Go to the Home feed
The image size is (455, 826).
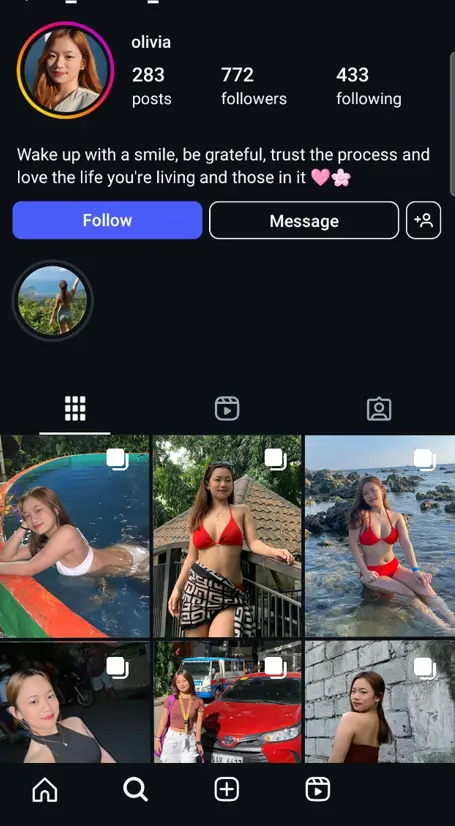click(x=45, y=790)
